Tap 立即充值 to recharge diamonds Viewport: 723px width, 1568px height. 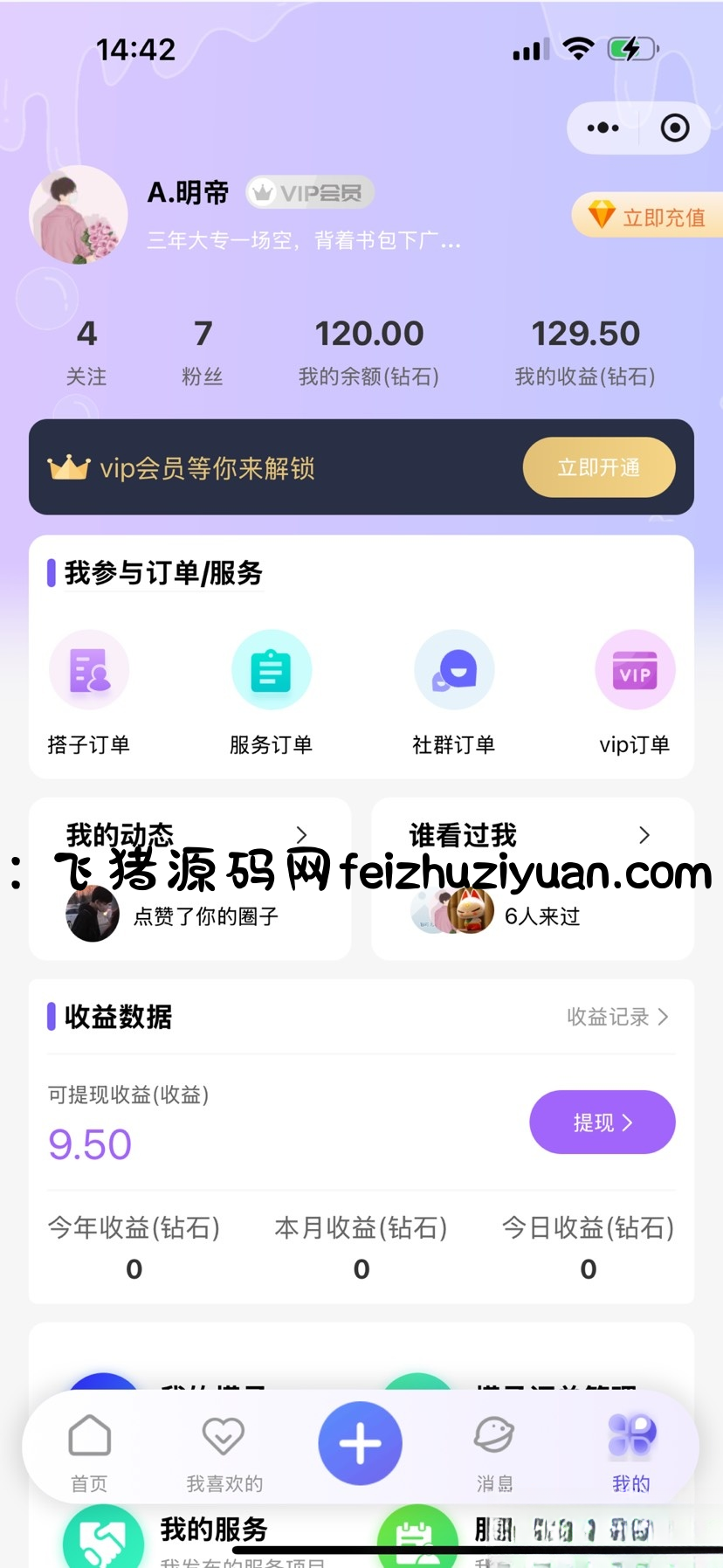649,216
